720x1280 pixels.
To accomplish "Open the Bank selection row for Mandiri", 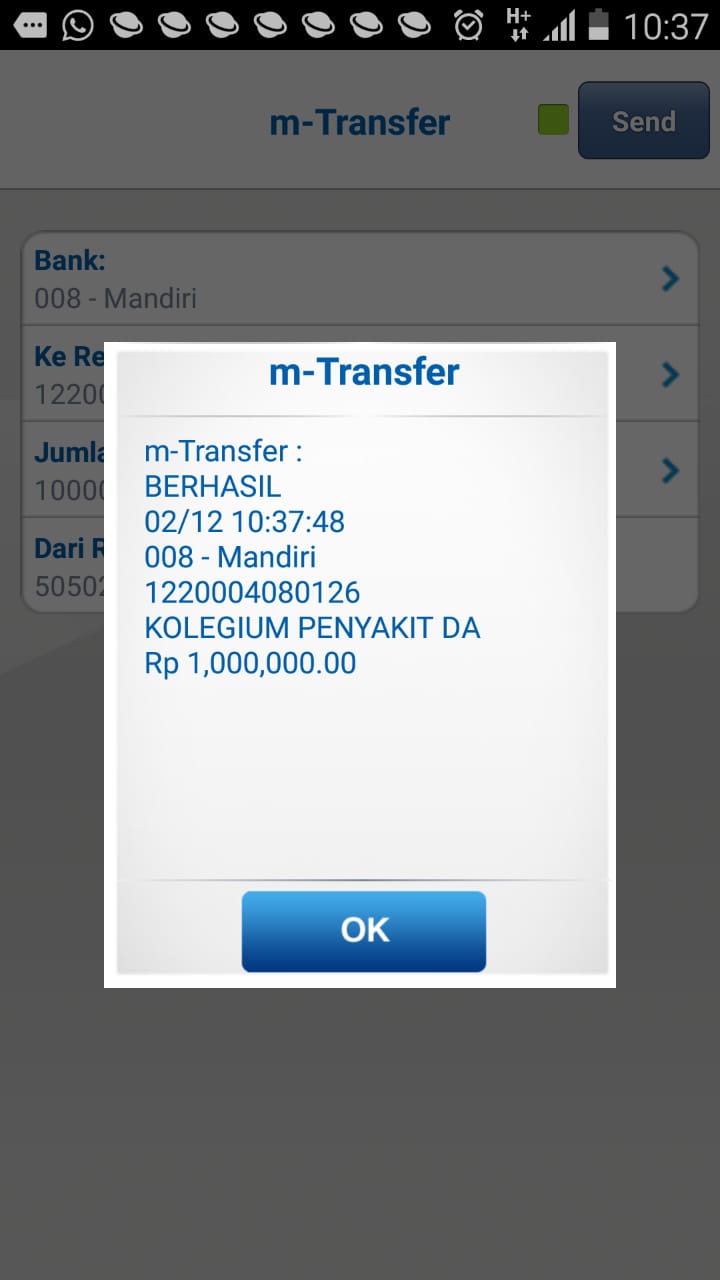I will (x=360, y=279).
